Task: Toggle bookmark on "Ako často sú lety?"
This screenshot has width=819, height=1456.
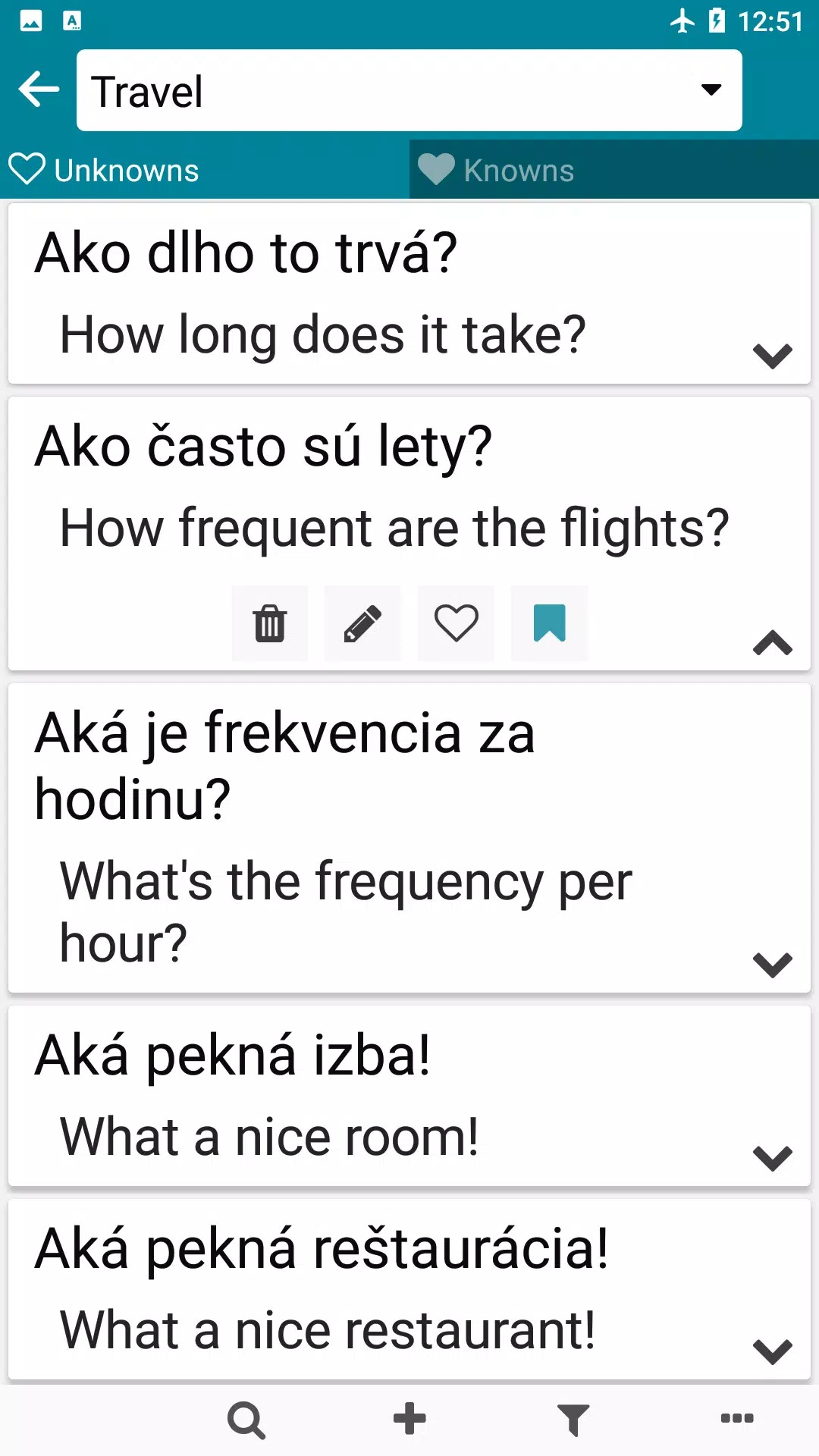Action: (x=549, y=623)
